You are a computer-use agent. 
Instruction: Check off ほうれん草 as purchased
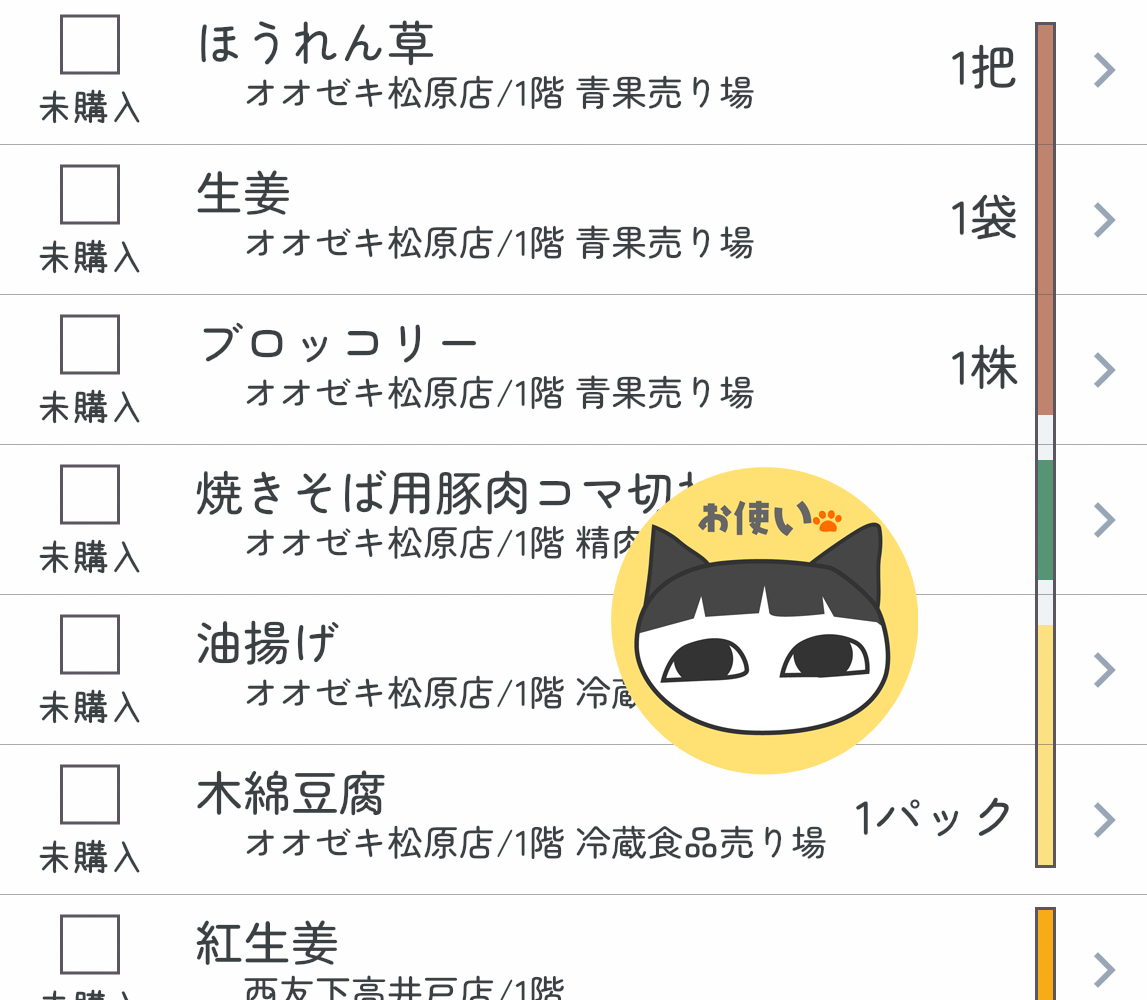pyautogui.click(x=90, y=45)
